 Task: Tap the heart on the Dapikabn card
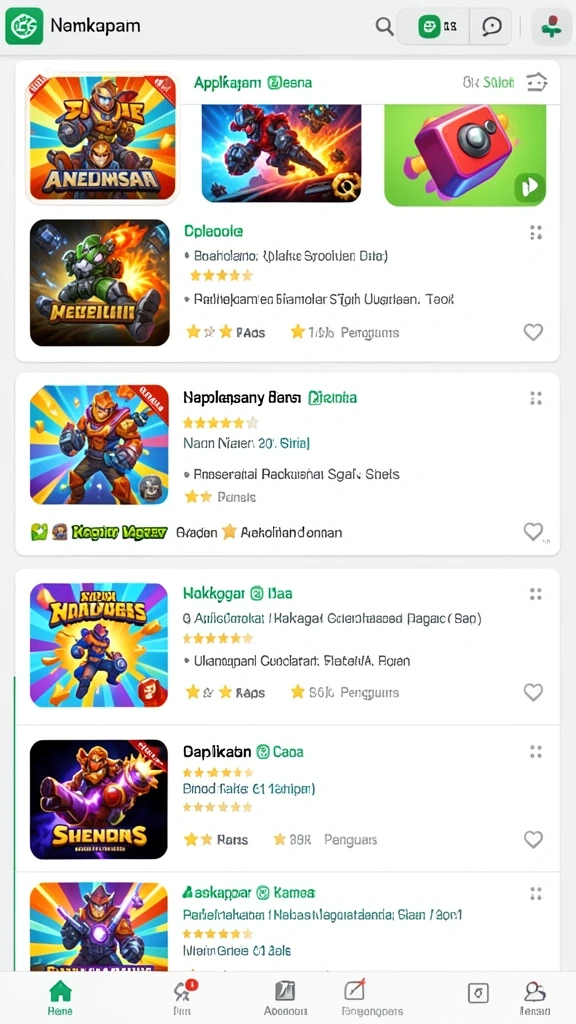(x=534, y=839)
